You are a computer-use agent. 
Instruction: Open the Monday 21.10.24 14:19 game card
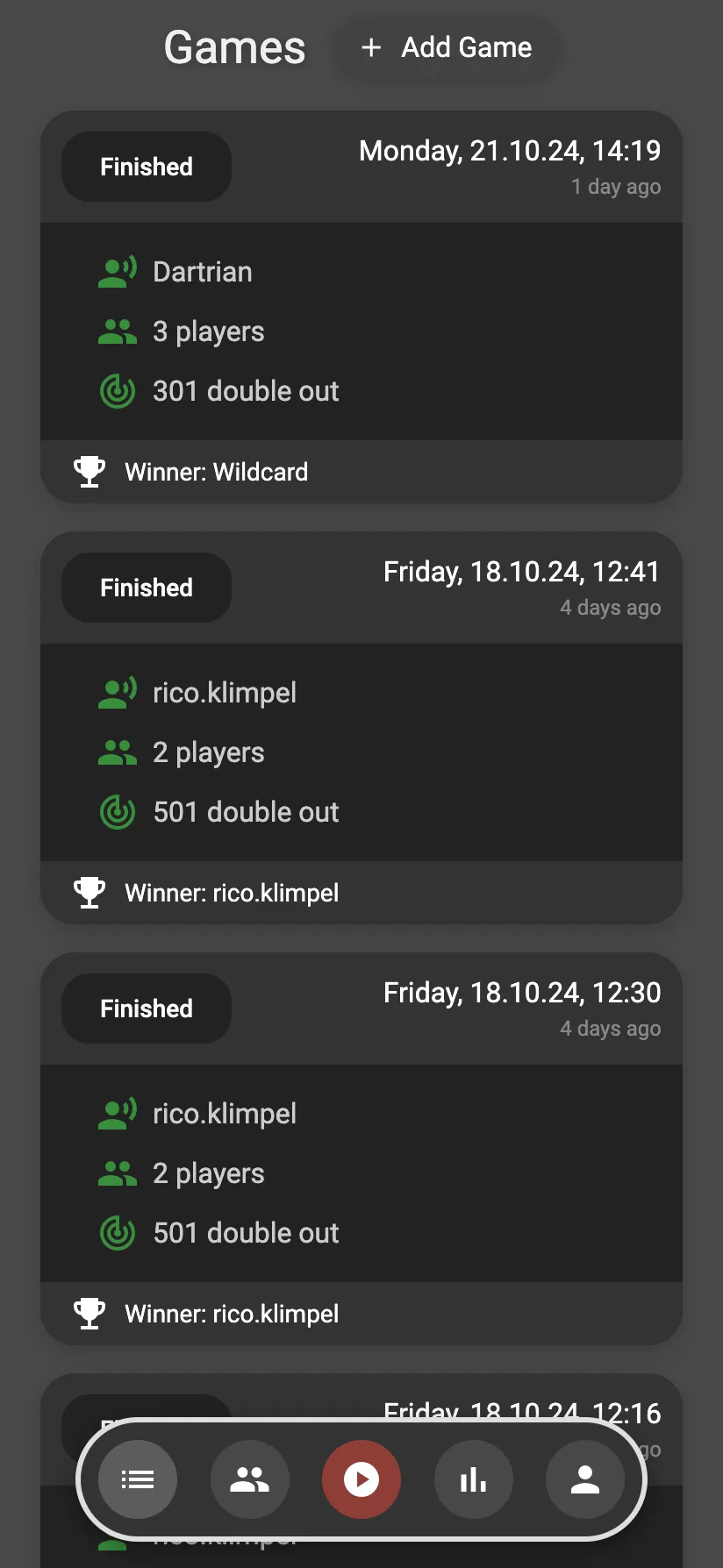point(361,307)
